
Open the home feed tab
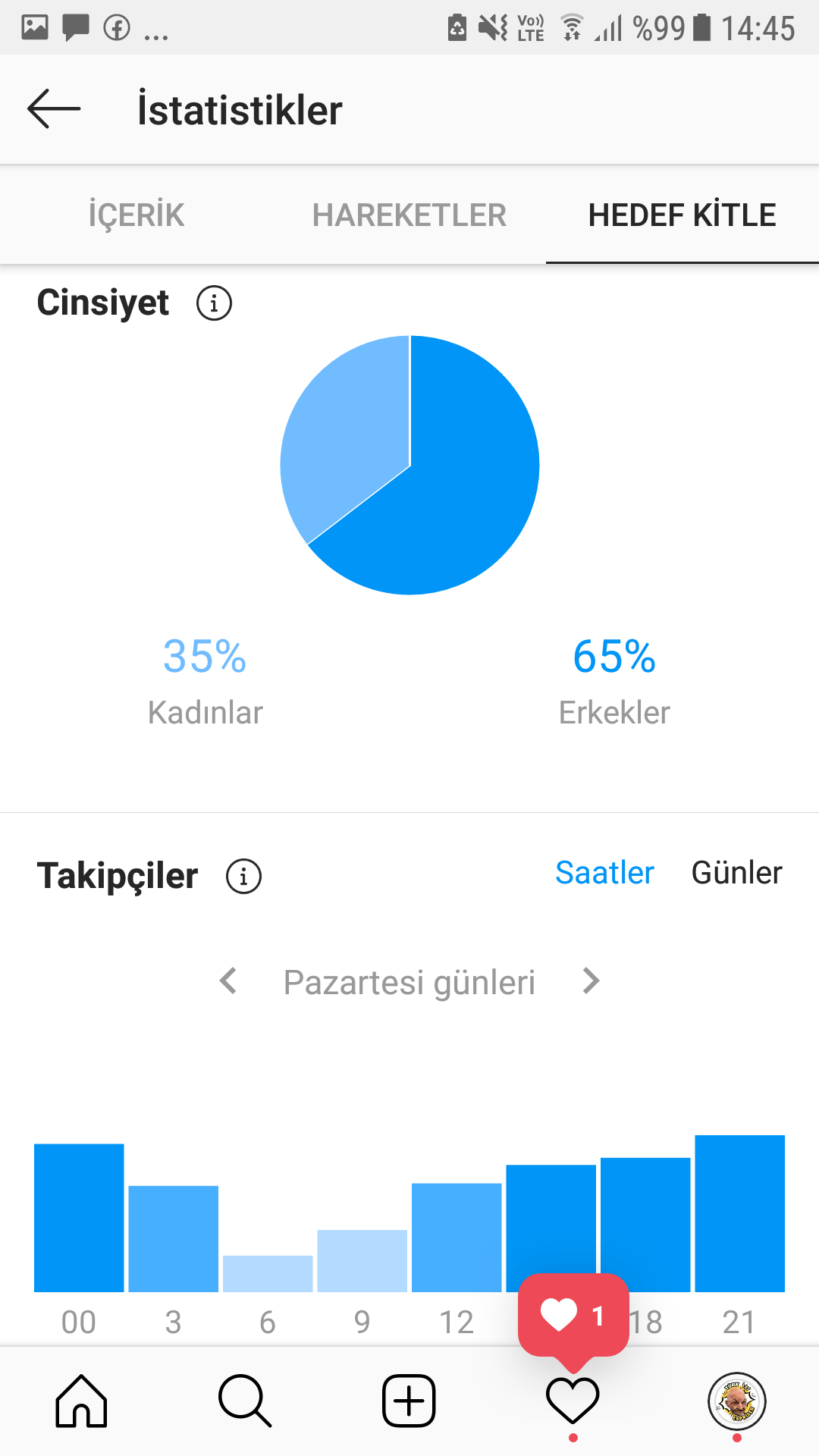click(81, 1401)
